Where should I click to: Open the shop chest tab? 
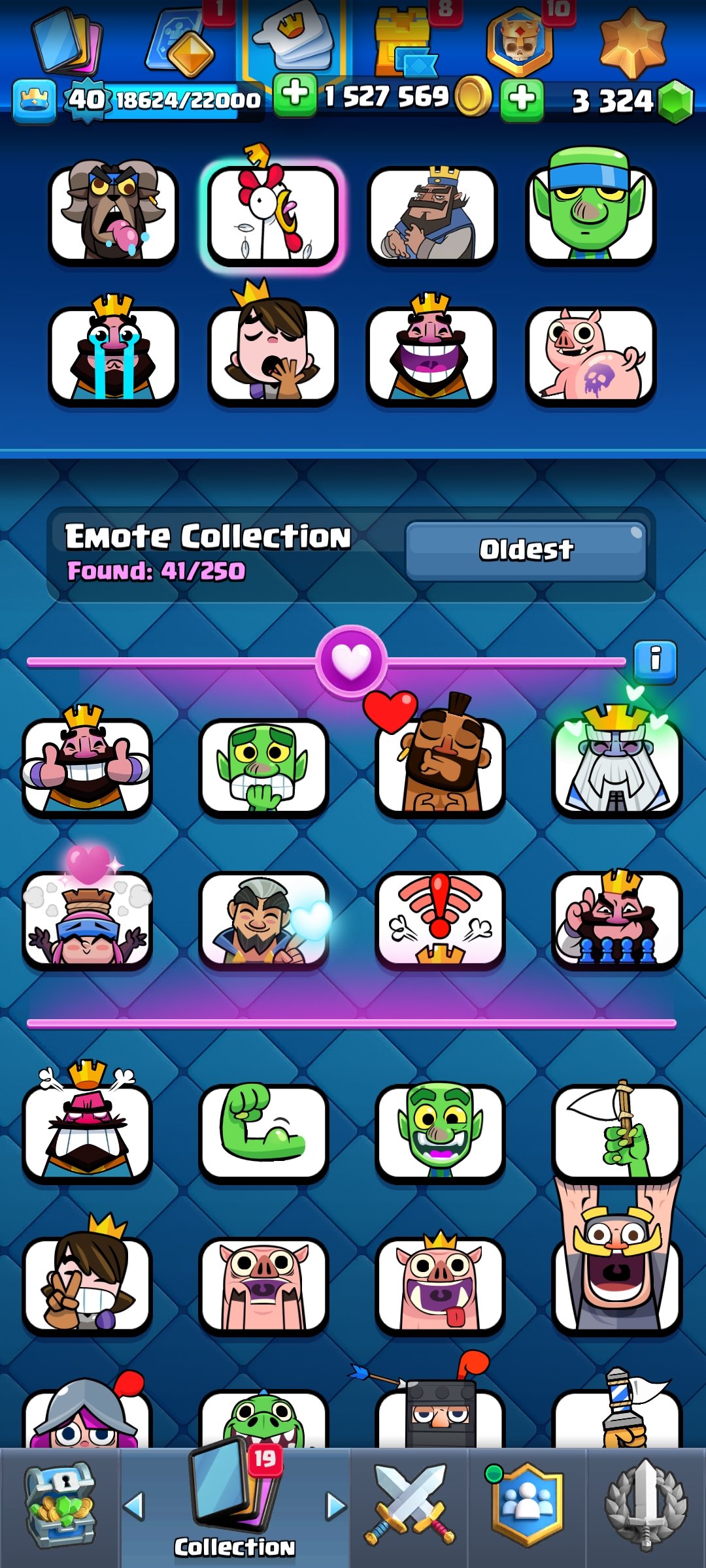coord(60,1505)
